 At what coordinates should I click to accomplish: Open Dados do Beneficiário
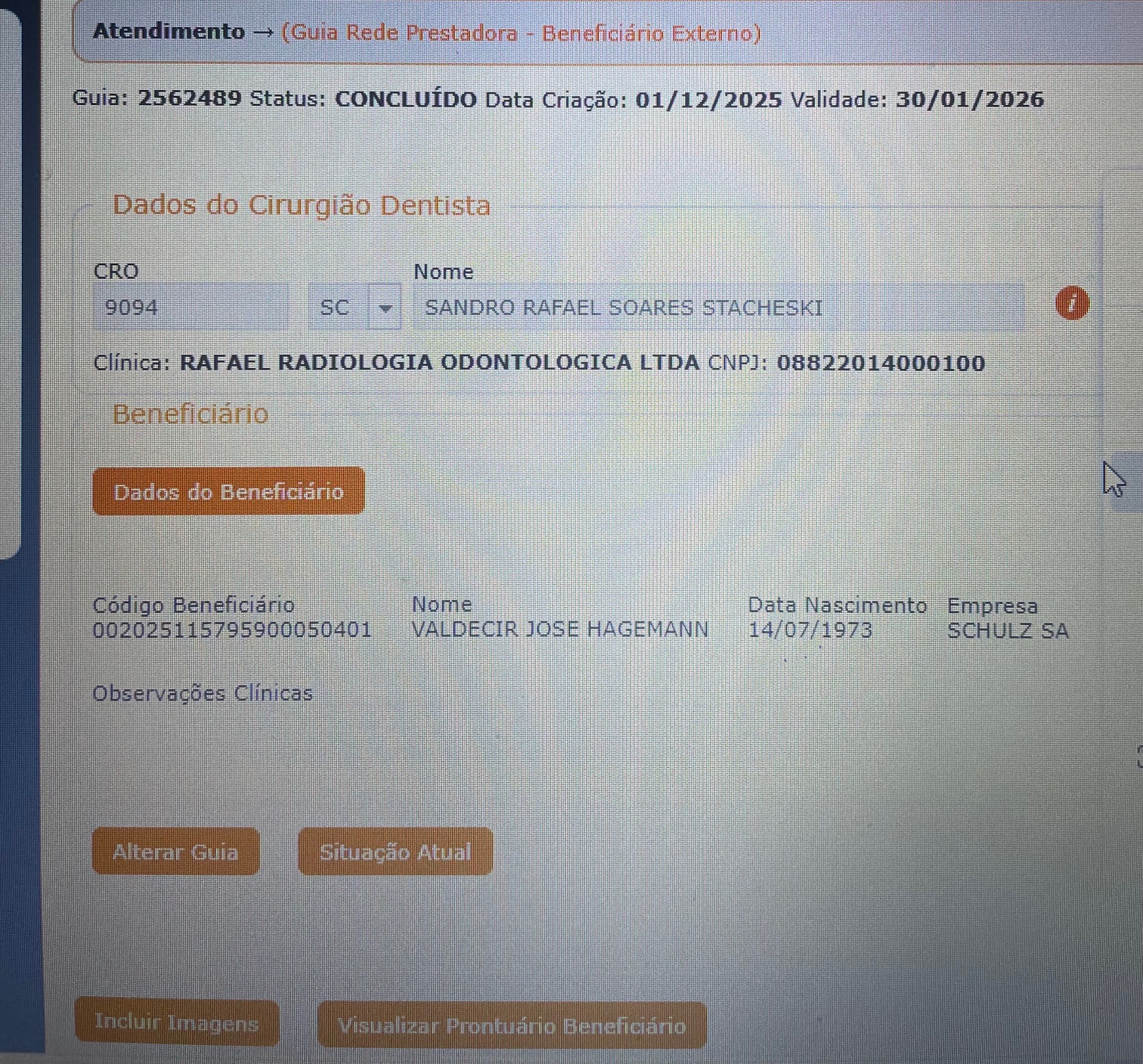[x=228, y=492]
